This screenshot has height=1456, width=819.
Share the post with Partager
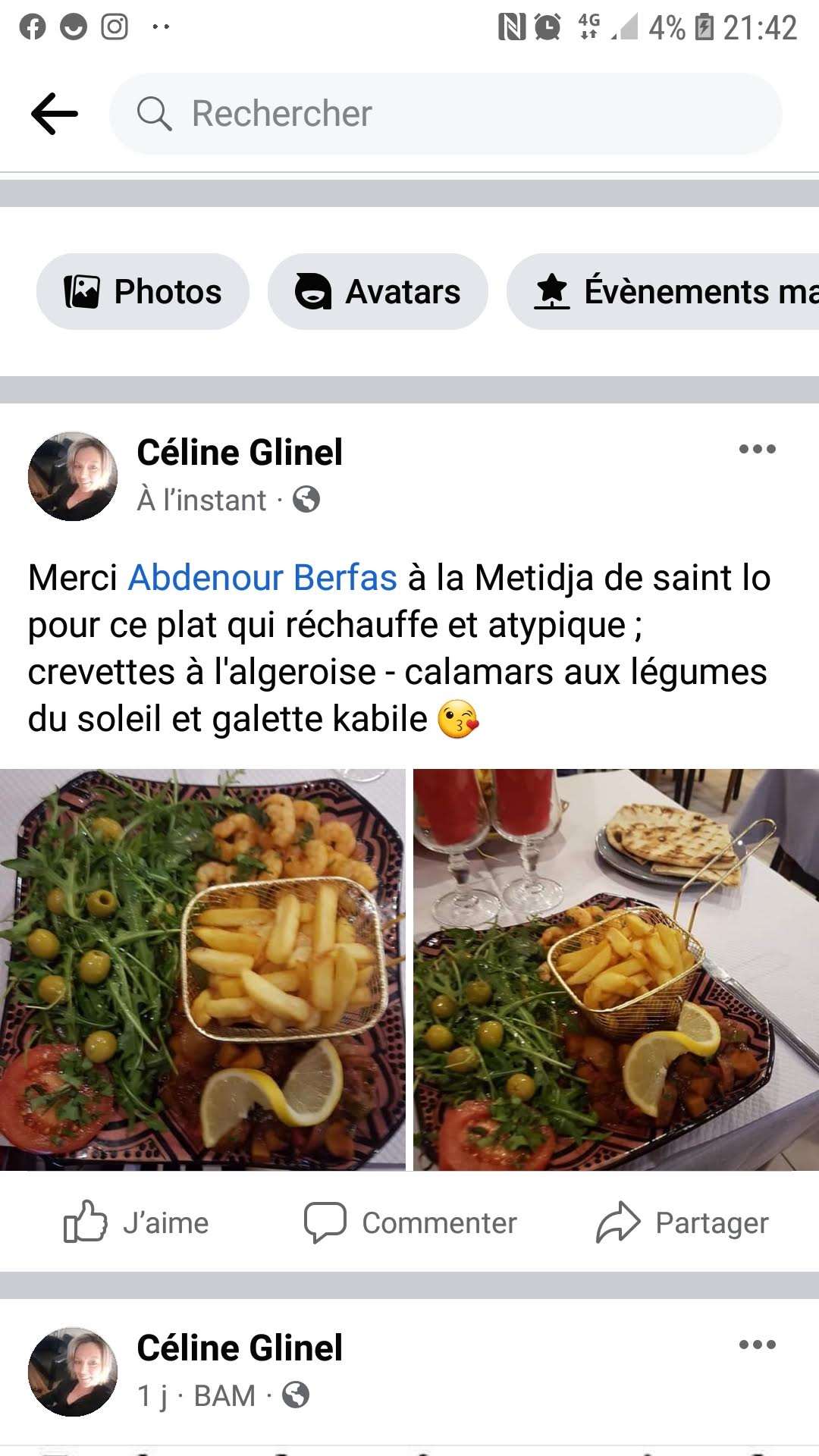point(682,1223)
